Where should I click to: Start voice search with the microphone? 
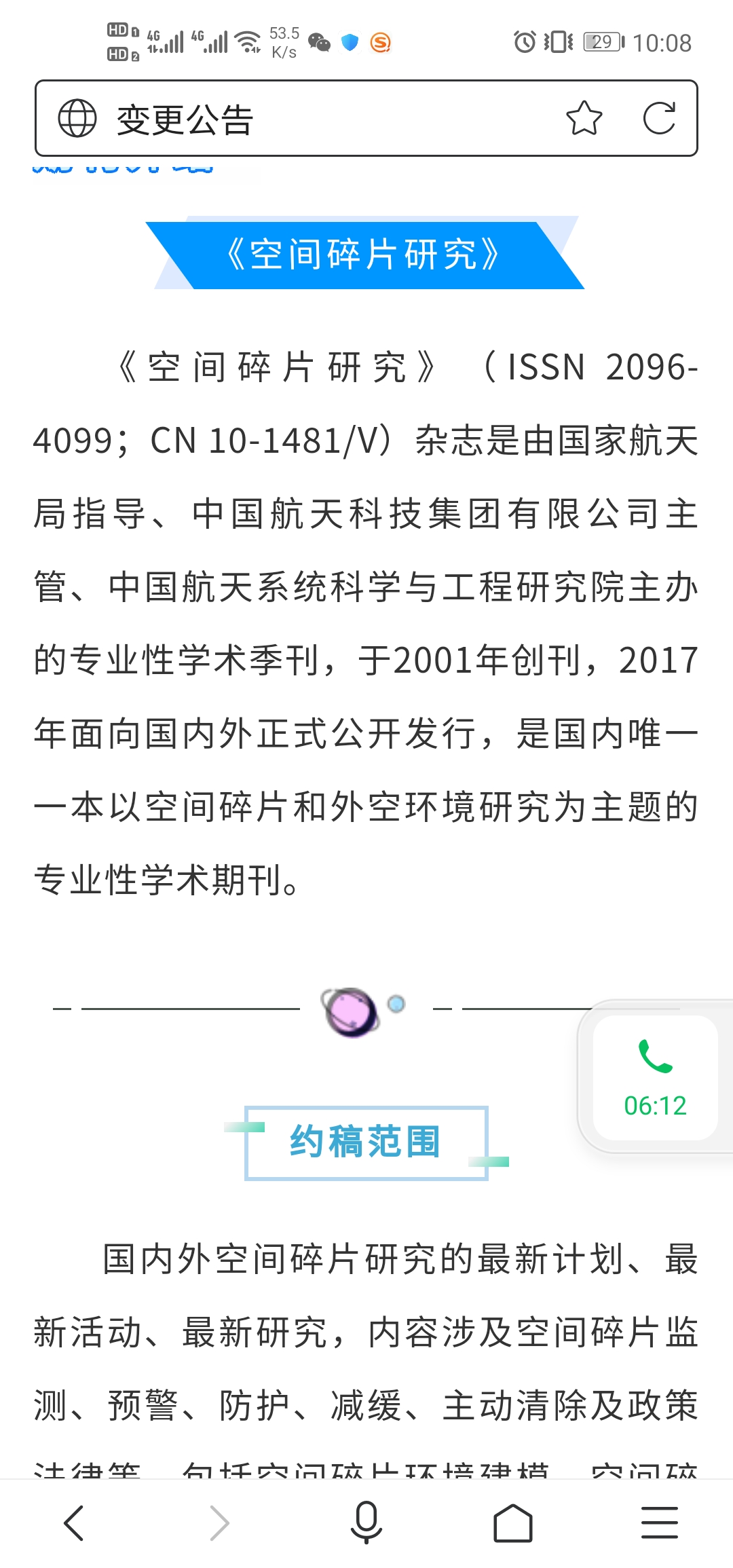[x=366, y=1523]
